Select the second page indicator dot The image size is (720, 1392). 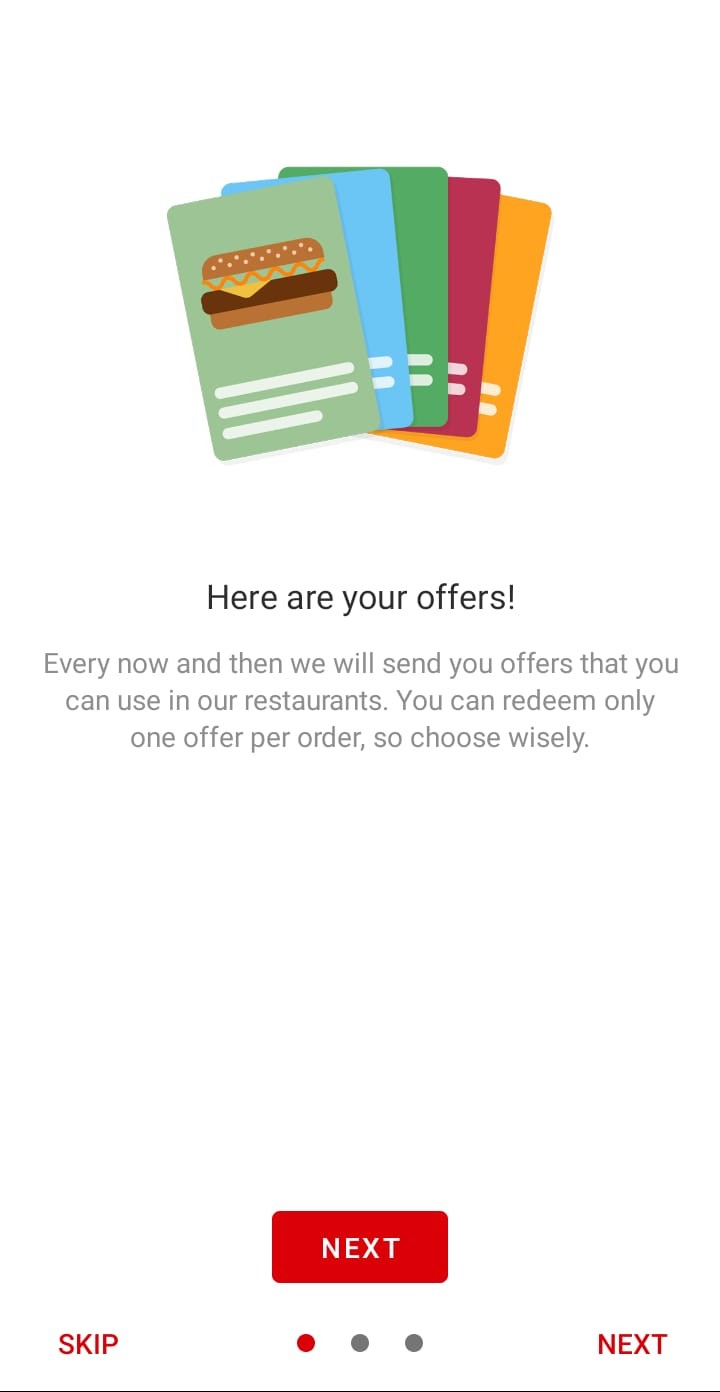(360, 1343)
